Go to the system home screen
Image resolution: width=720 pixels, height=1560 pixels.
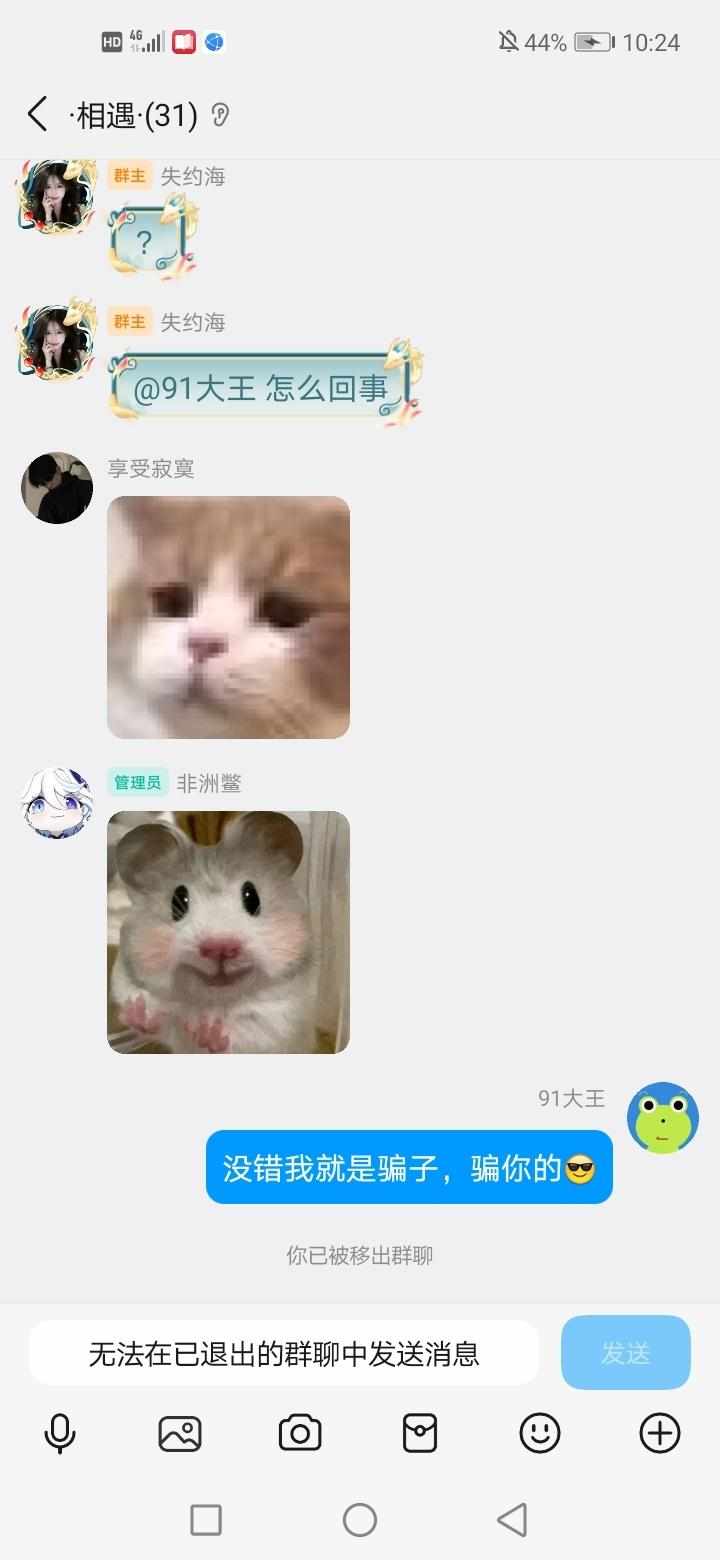360,1521
